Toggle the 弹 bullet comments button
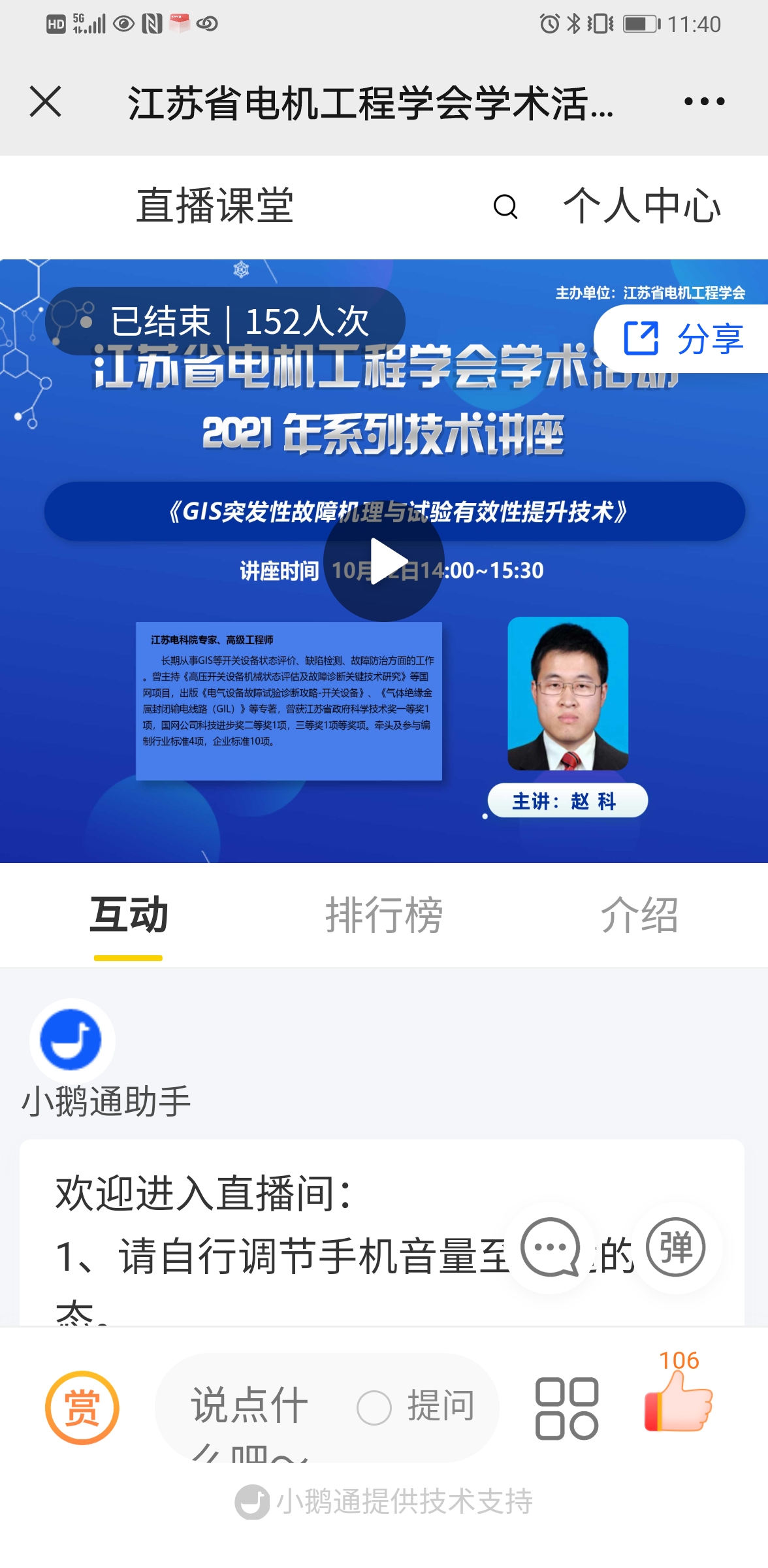The width and height of the screenshot is (768, 1568). pyautogui.click(x=675, y=1247)
